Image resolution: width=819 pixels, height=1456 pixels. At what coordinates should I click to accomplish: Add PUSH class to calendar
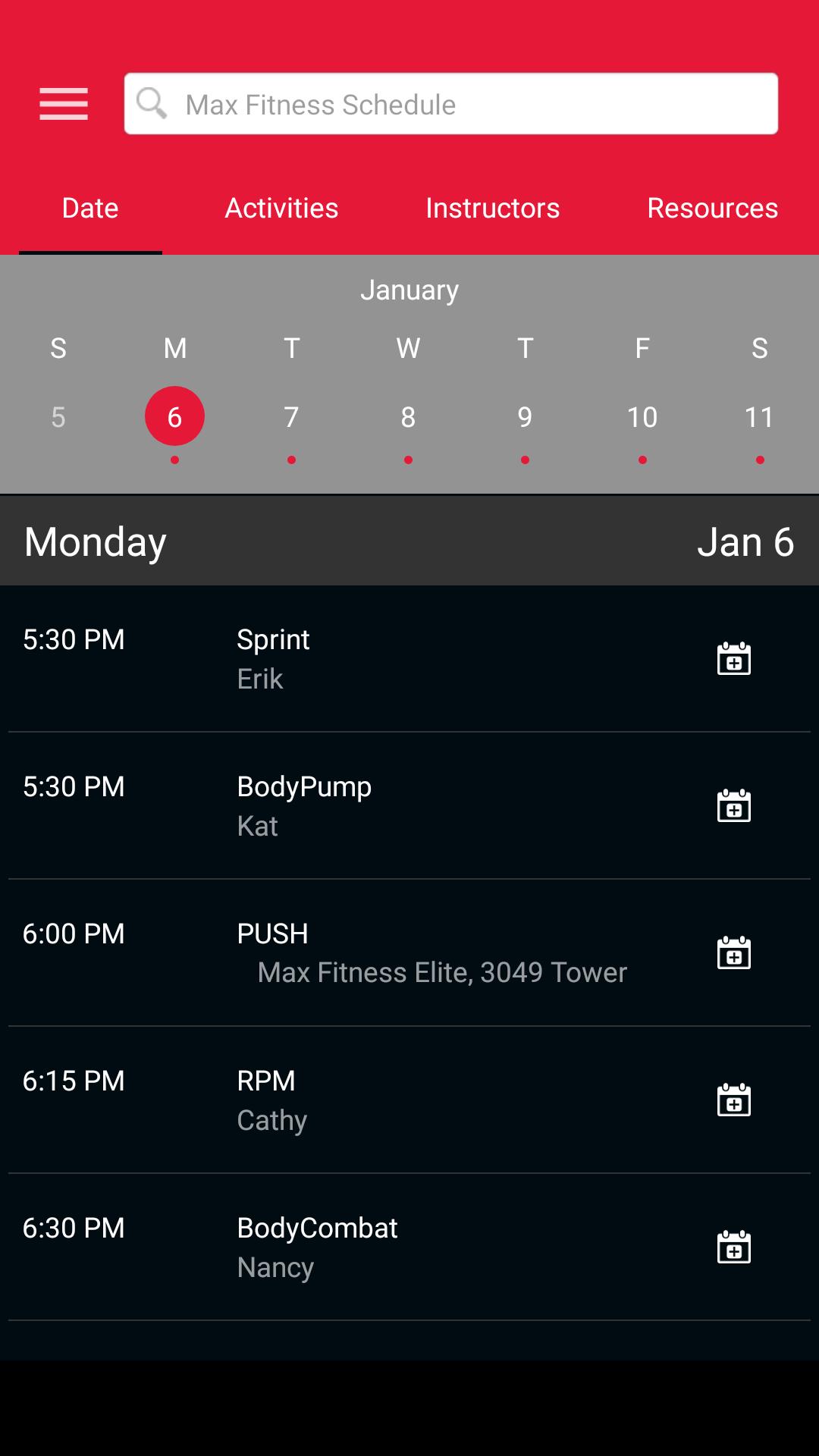point(734,952)
